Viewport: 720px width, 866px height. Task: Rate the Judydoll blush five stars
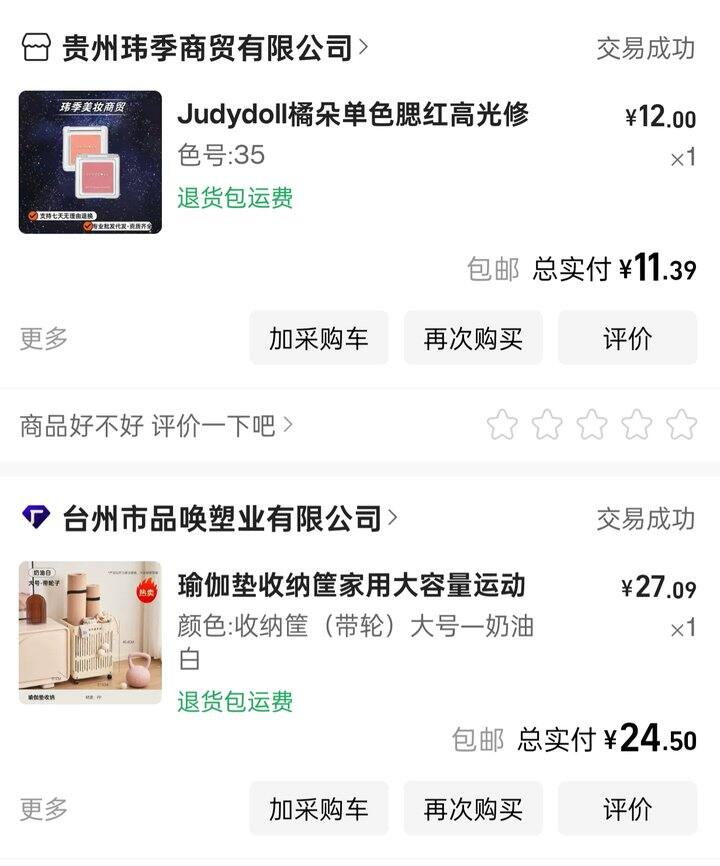[x=681, y=425]
